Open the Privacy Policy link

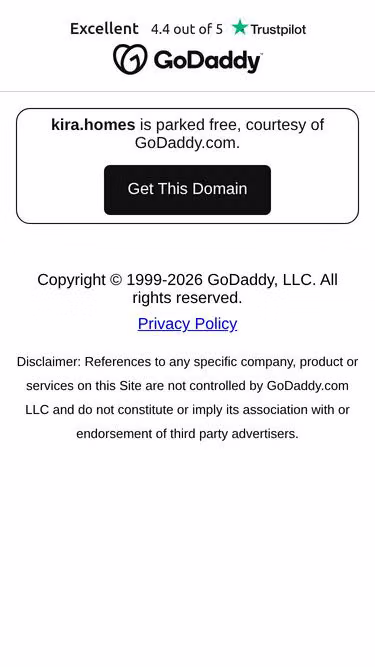(188, 324)
